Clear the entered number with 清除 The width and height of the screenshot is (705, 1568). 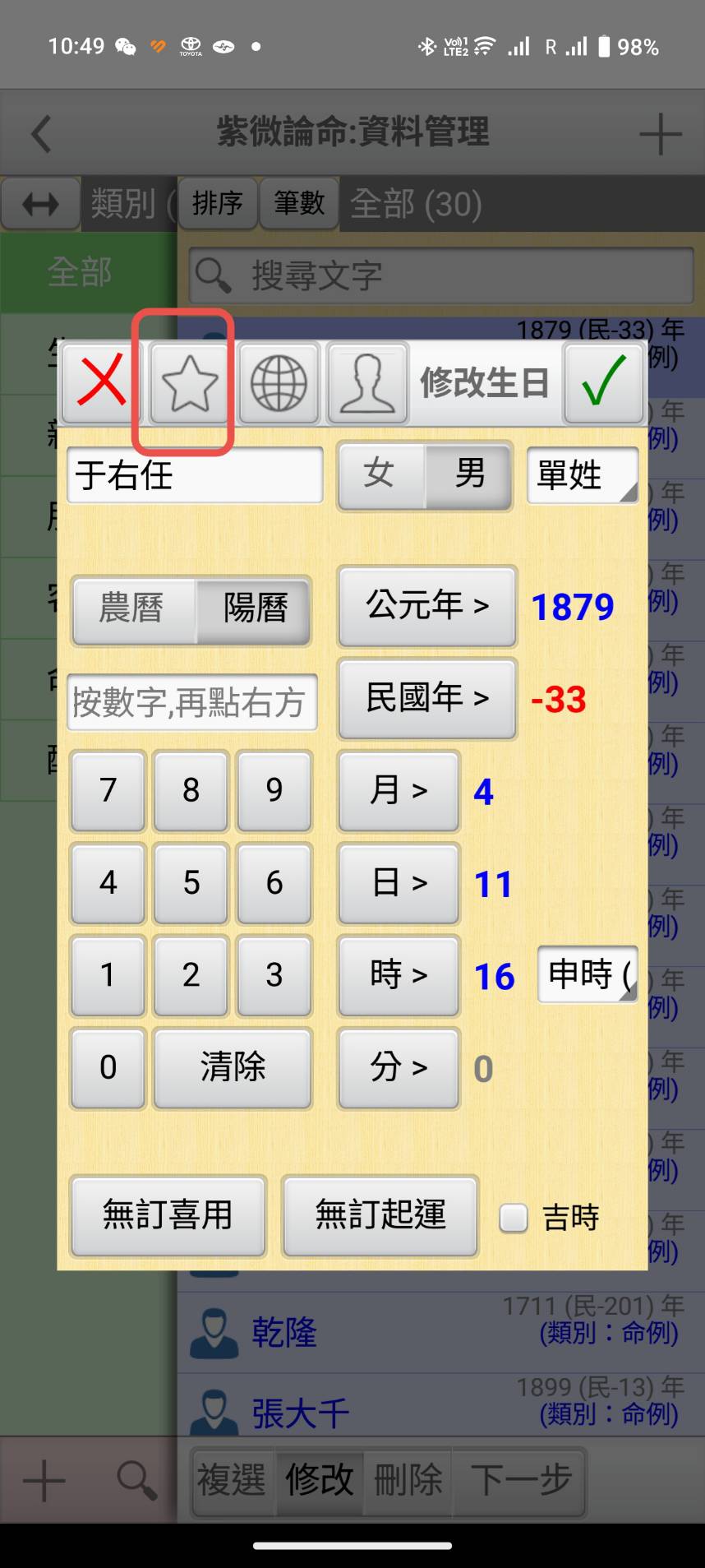point(233,1067)
